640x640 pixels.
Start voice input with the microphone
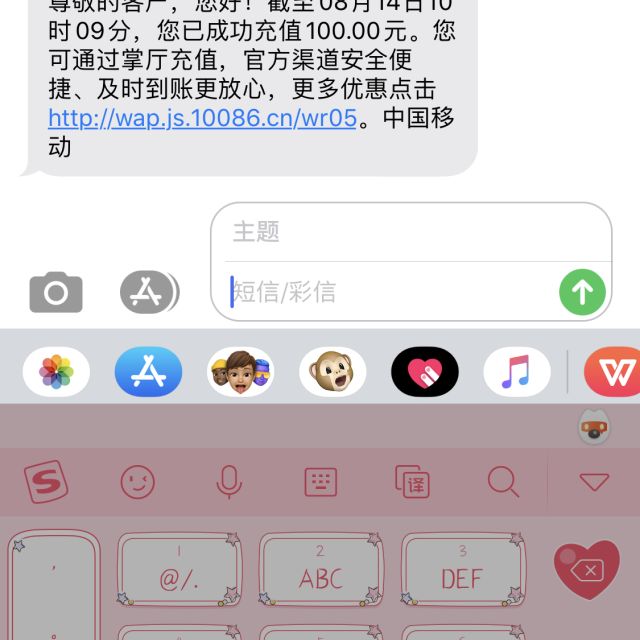click(229, 483)
